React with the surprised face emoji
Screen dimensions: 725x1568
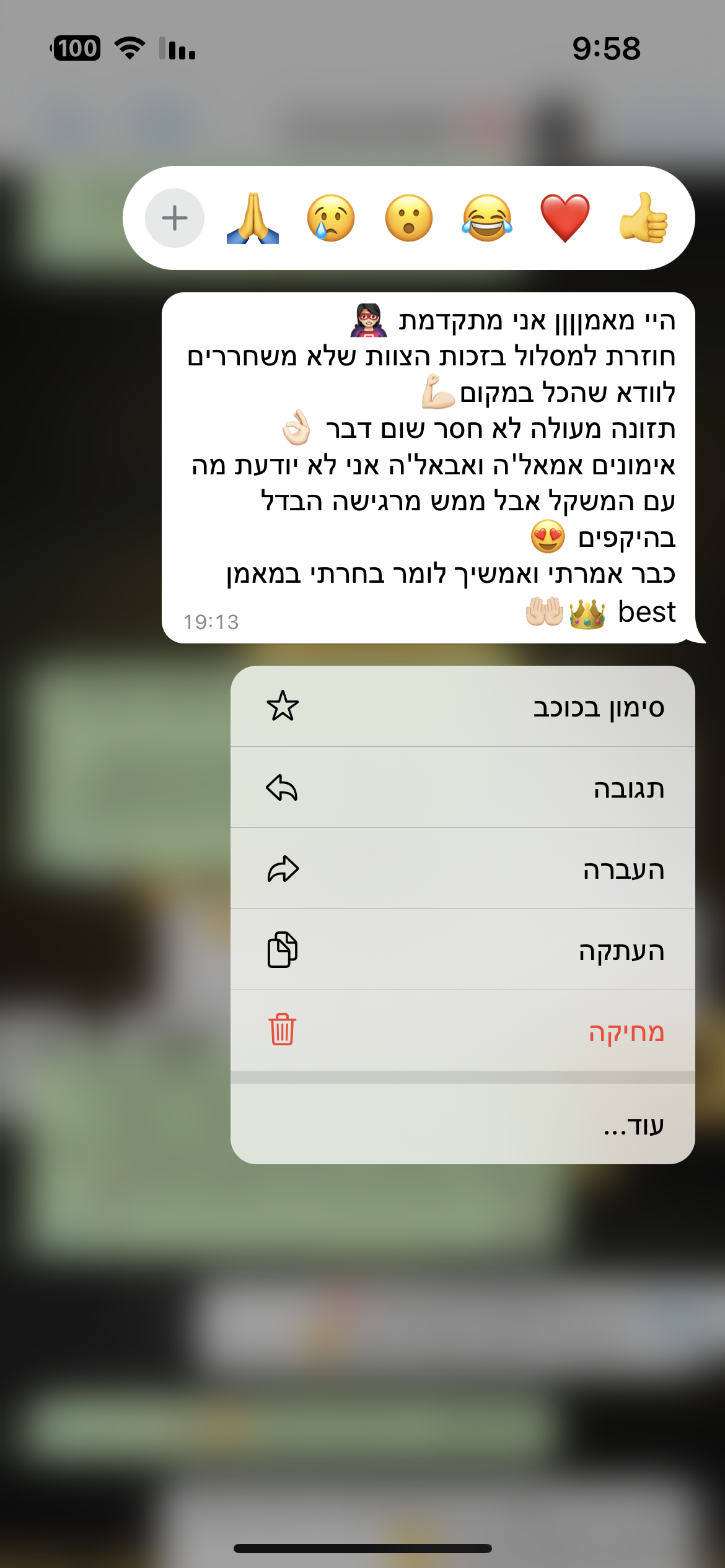[409, 218]
